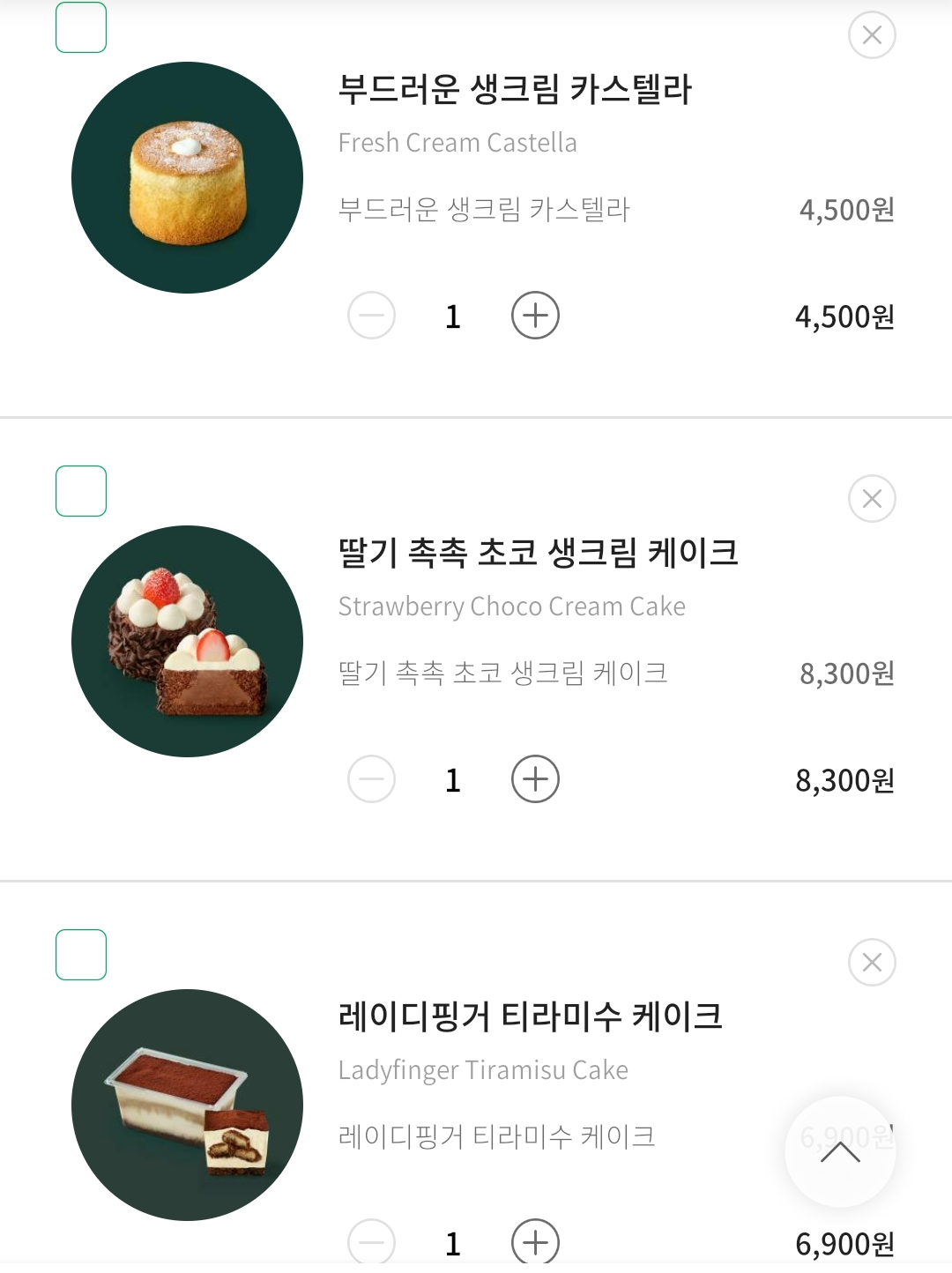This screenshot has height=1273, width=952.
Task: View the Strawberry Choco Cream Cake picture
Action: (187, 642)
